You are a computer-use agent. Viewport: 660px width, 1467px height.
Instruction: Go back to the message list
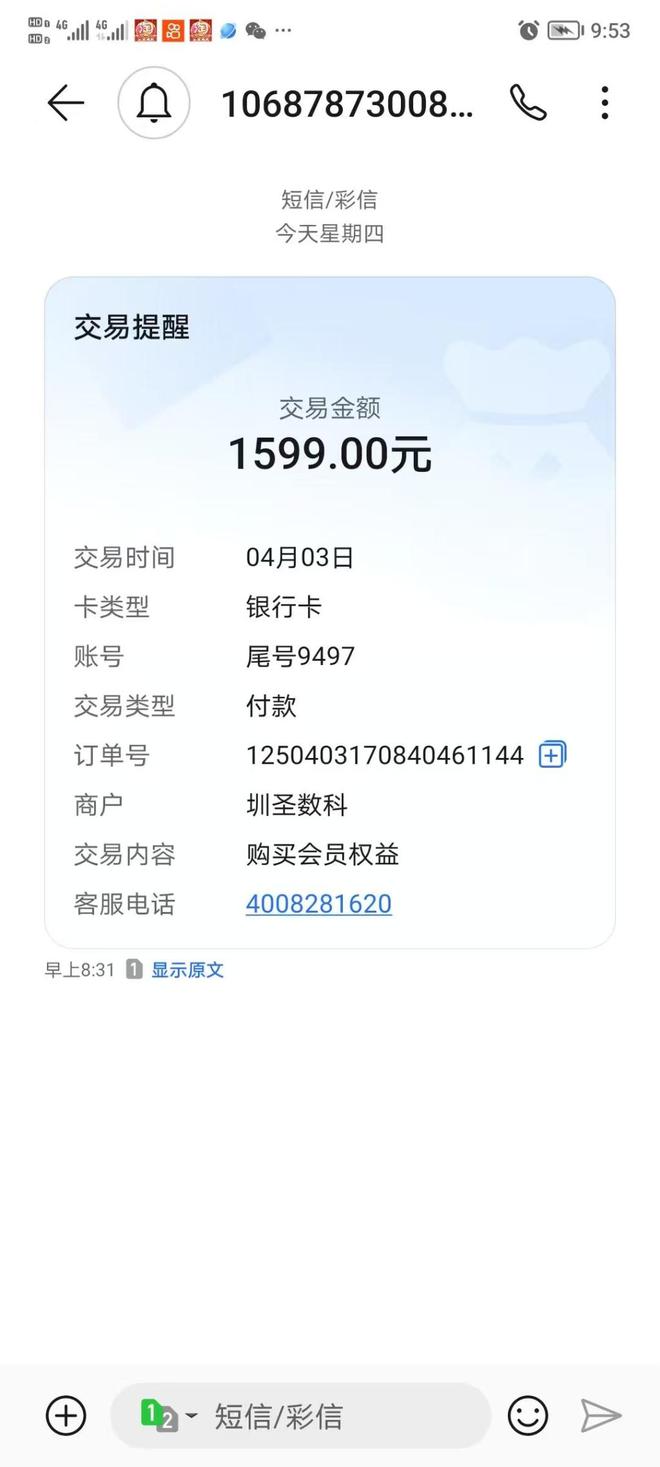[x=66, y=103]
